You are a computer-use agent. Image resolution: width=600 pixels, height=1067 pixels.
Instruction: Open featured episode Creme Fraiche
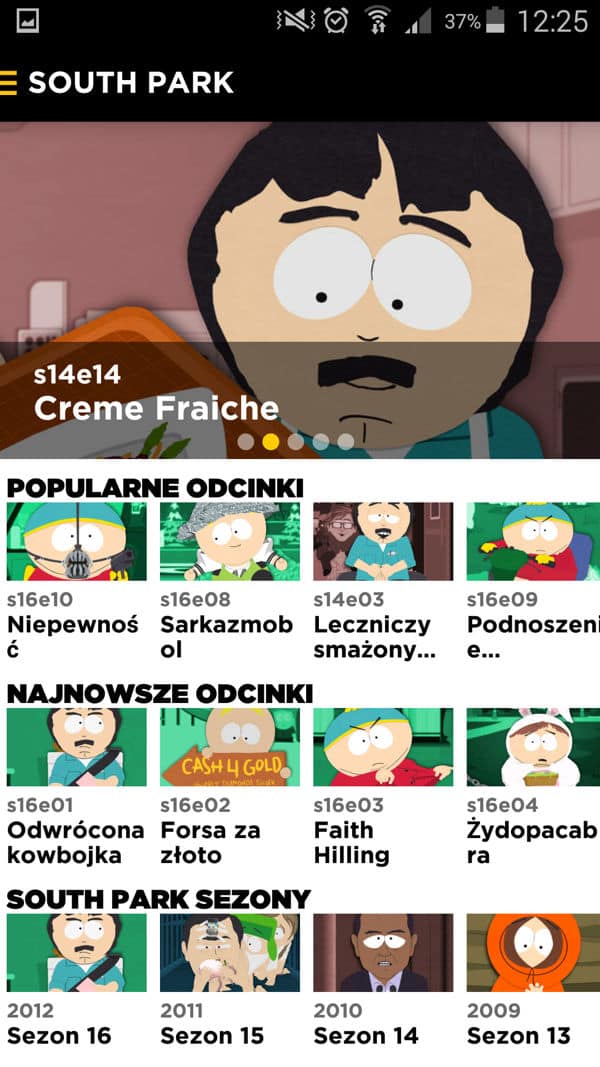[300, 290]
